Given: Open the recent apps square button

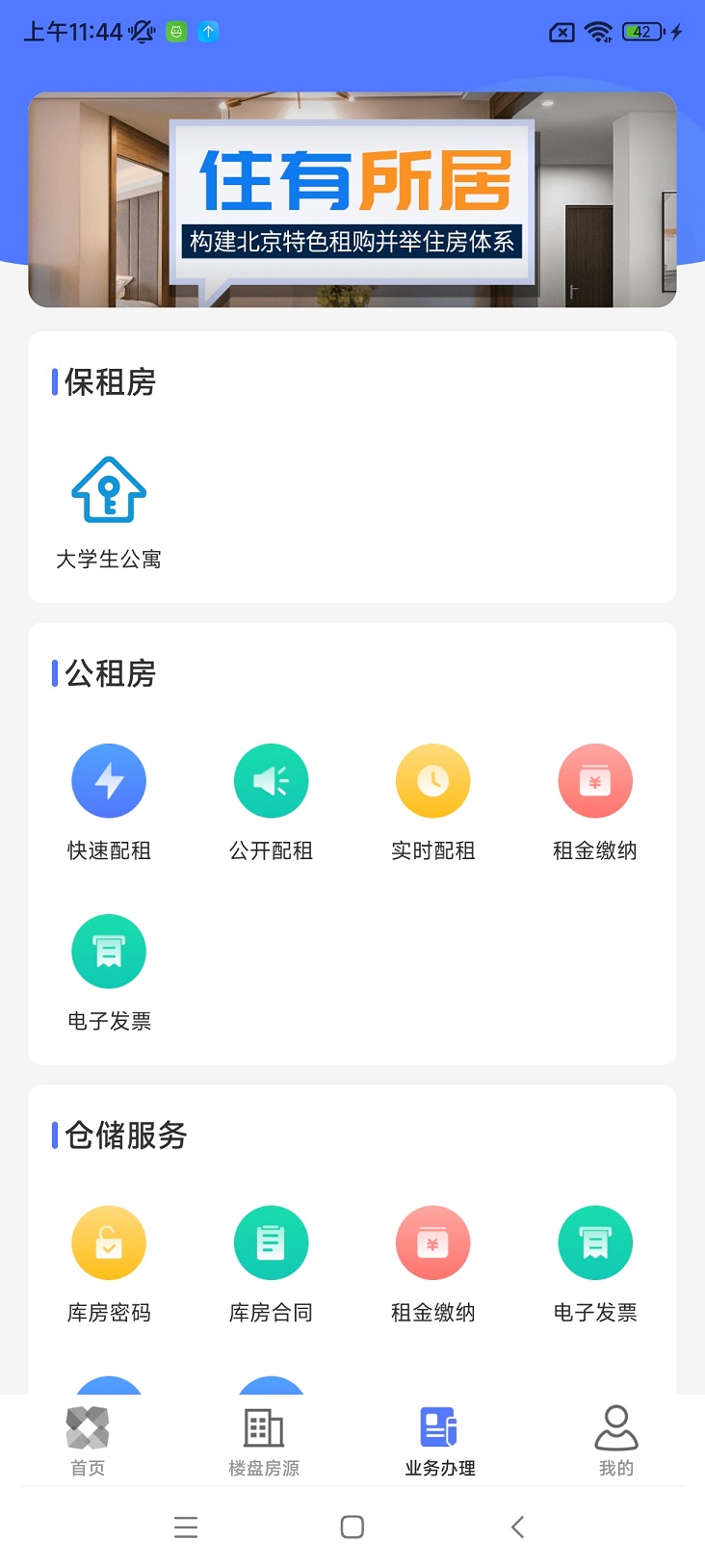Looking at the screenshot, I should (x=352, y=1527).
